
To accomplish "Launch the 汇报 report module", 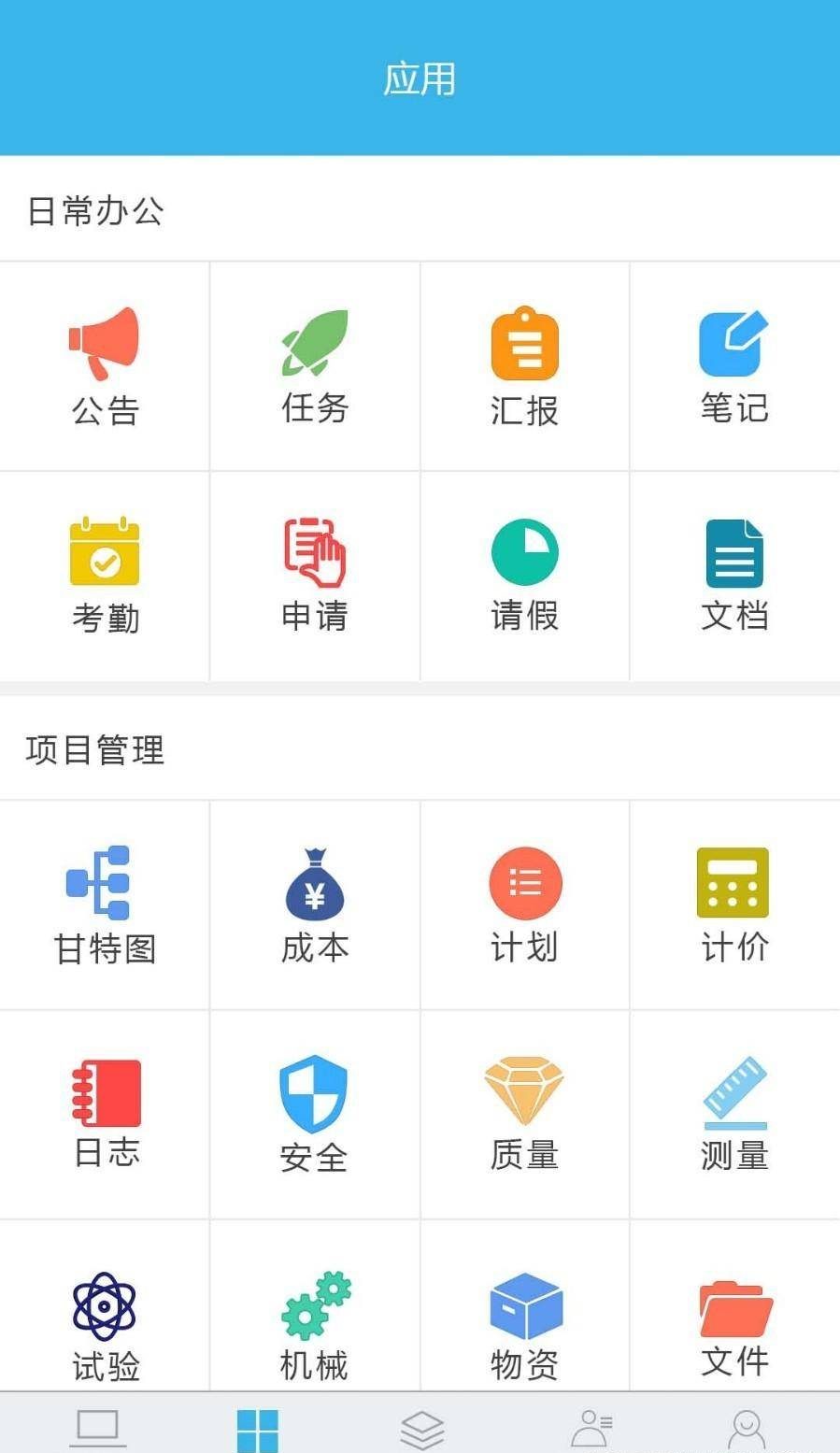I will tap(525, 366).
